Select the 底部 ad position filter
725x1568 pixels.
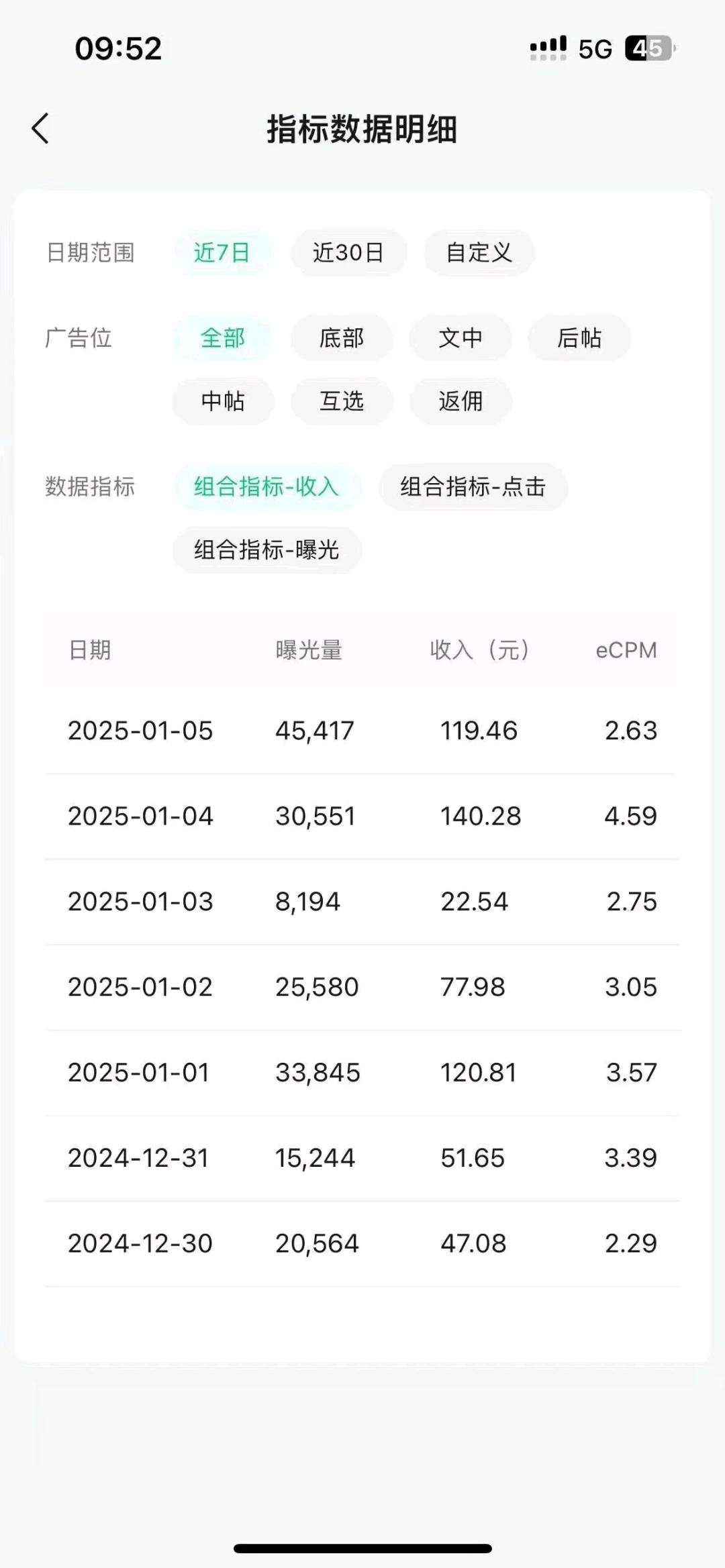pyautogui.click(x=341, y=339)
